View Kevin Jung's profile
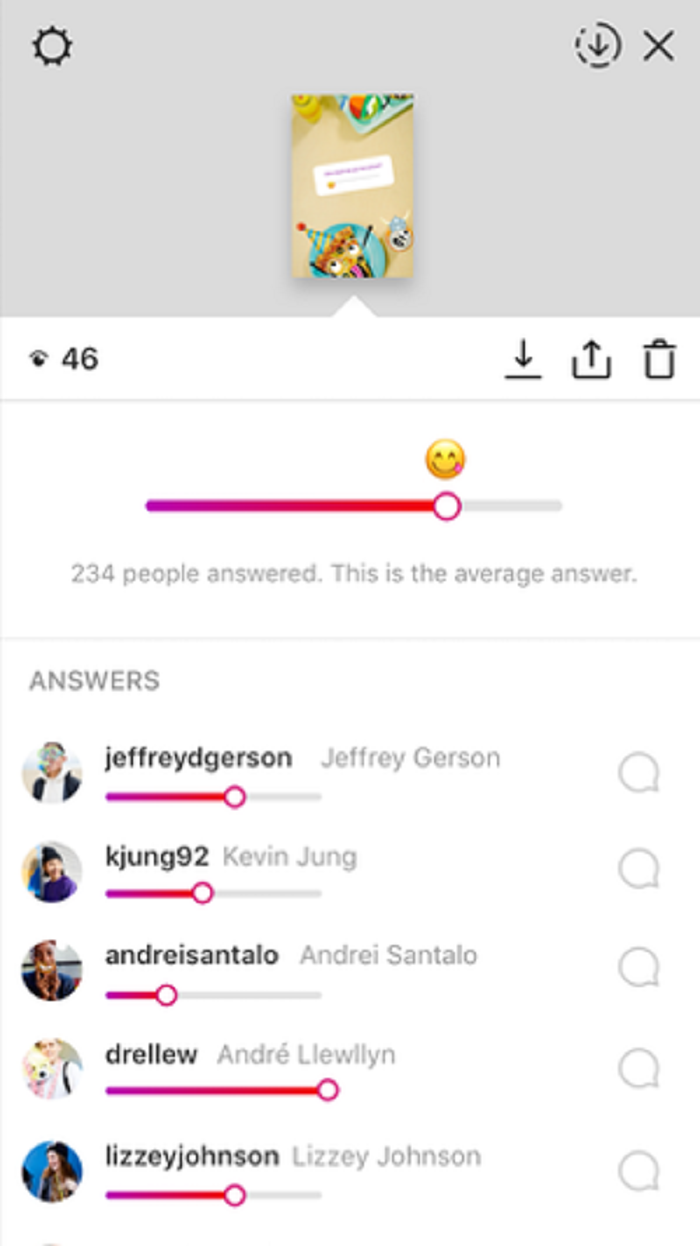Image resolution: width=700 pixels, height=1246 pixels. coord(157,856)
